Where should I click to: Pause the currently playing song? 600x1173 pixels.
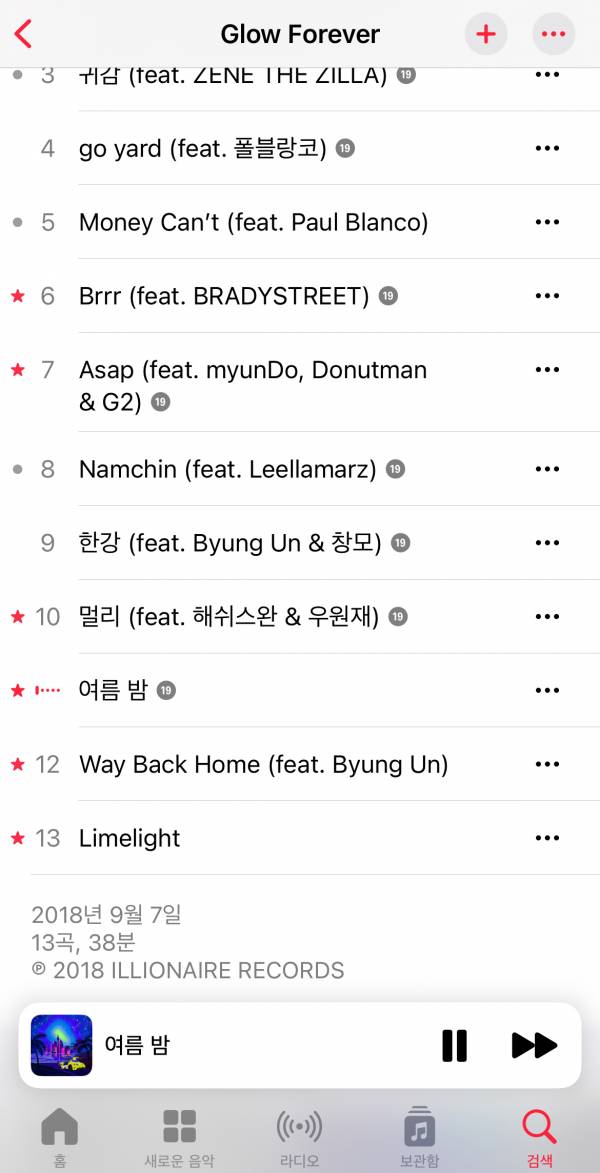click(454, 1045)
